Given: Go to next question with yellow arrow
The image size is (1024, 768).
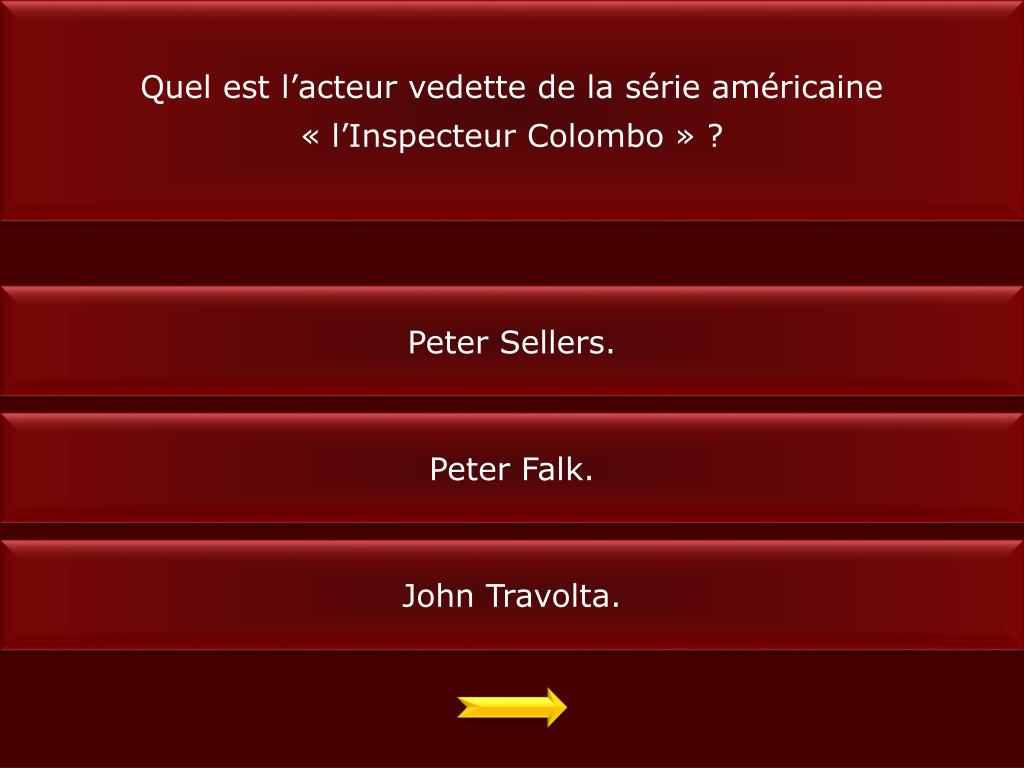Looking at the screenshot, I should click(512, 707).
